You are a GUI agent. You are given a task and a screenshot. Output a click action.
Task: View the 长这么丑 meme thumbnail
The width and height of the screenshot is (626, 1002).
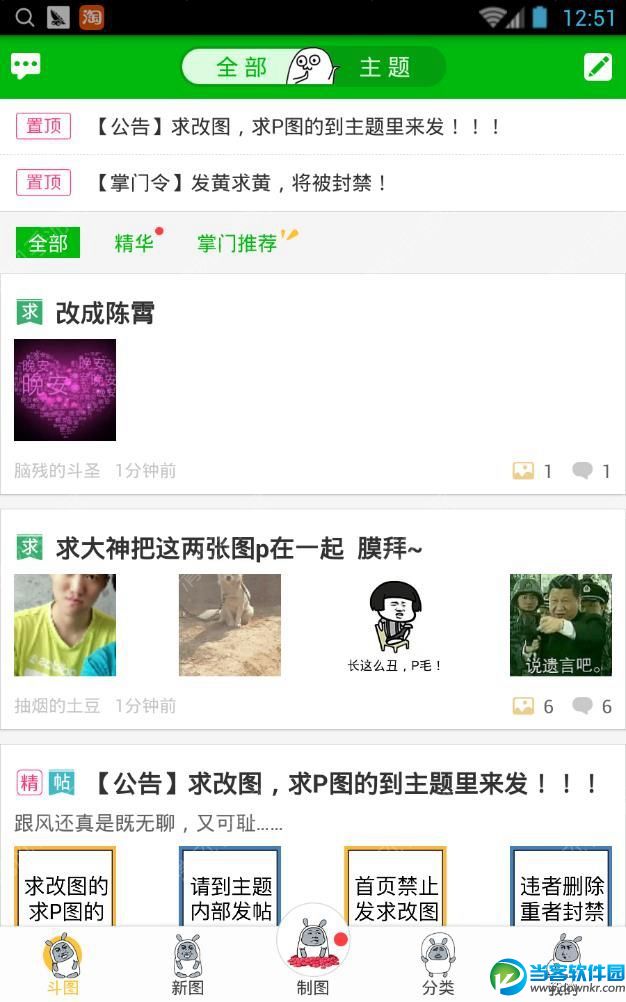[395, 625]
